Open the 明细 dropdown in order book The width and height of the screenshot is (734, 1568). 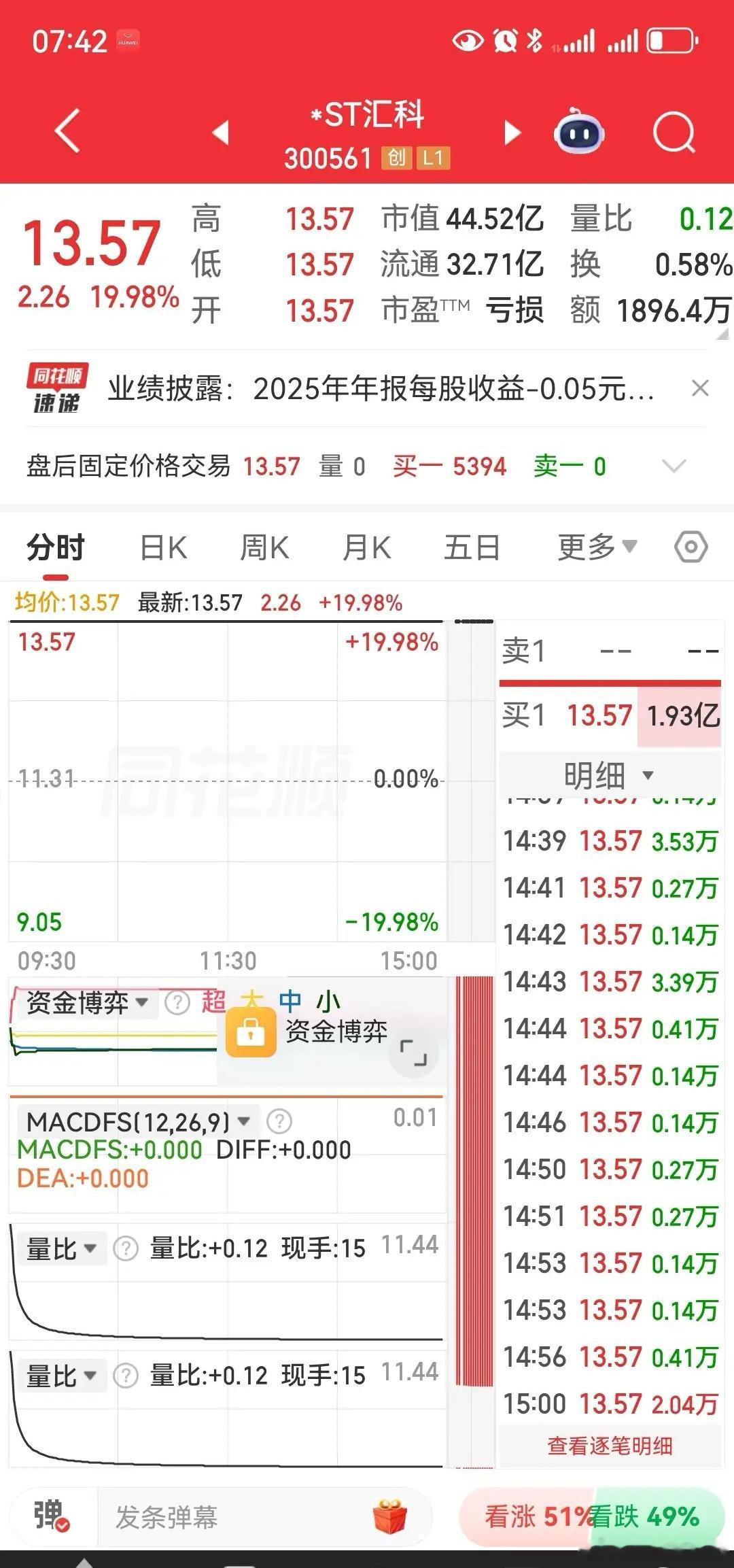609,773
